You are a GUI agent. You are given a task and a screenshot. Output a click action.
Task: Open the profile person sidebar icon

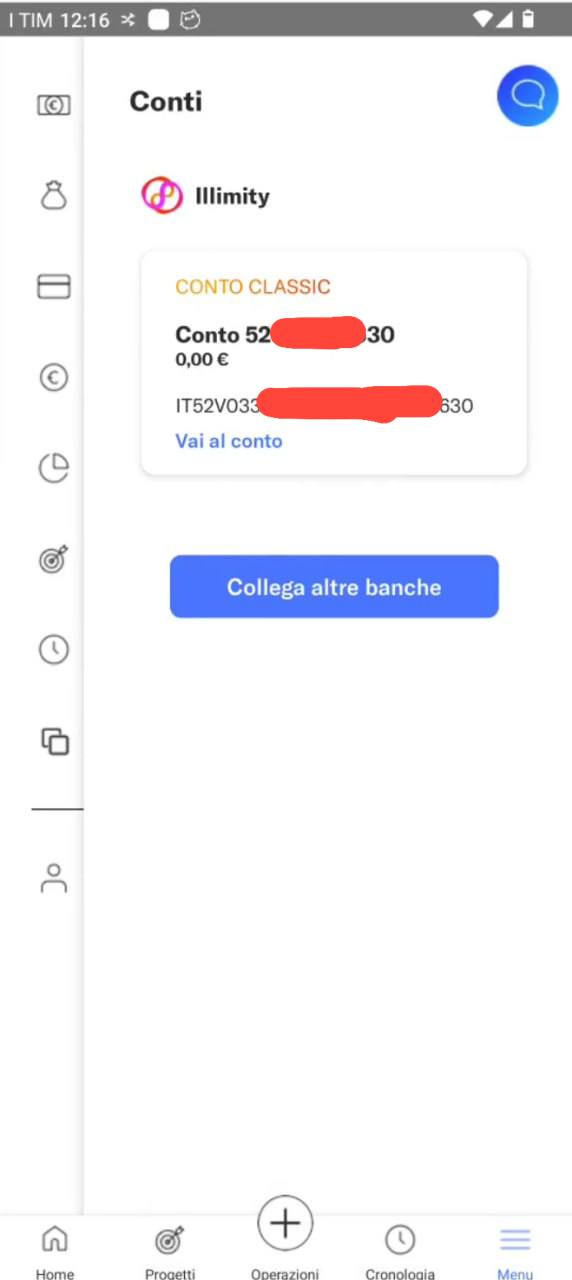point(54,878)
